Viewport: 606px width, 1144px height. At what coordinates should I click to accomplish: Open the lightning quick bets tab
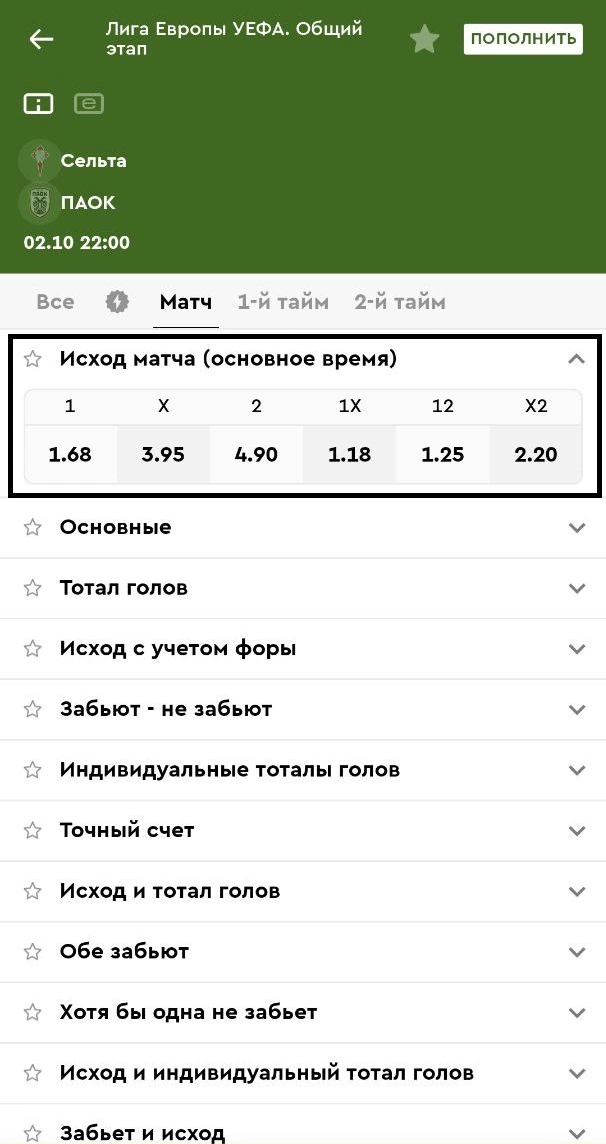point(117,302)
